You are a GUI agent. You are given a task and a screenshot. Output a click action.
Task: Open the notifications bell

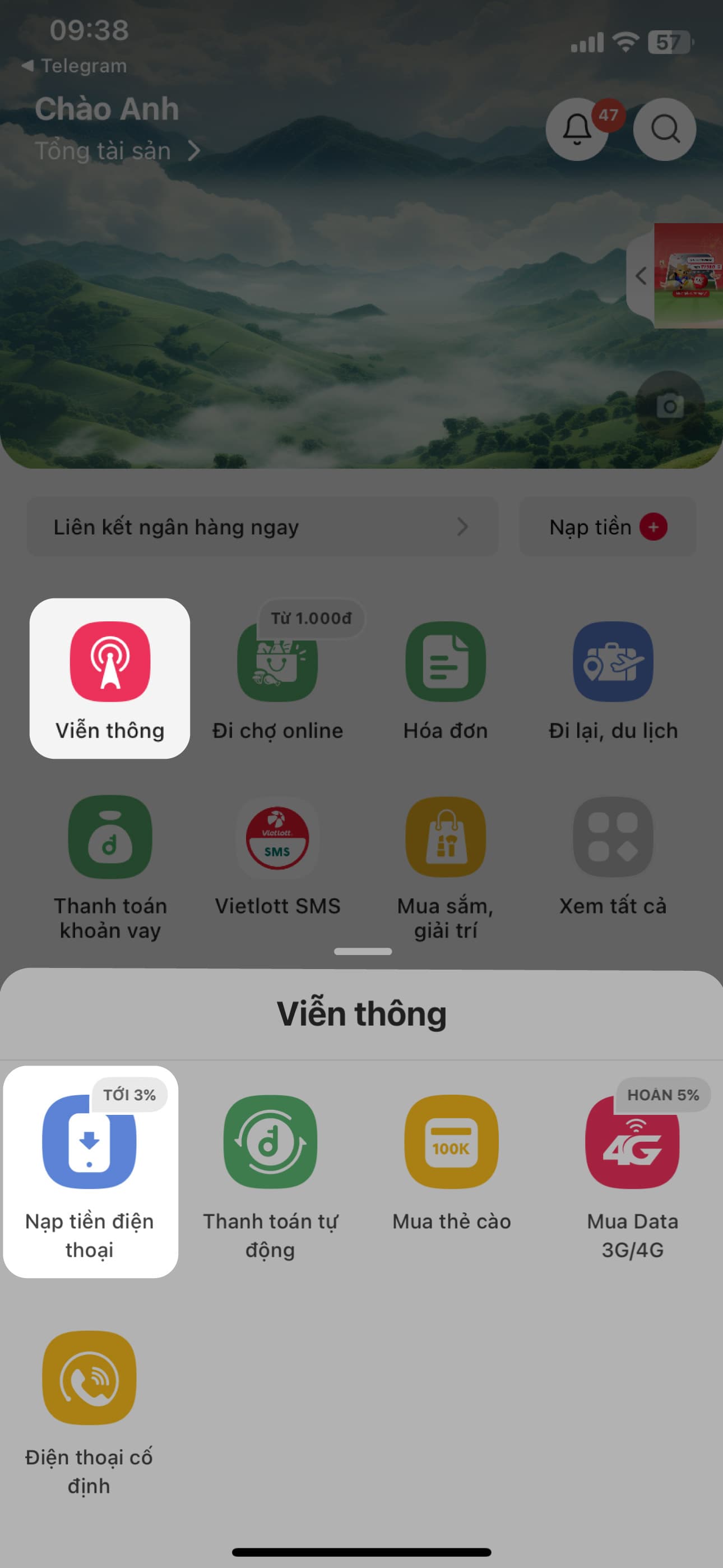(x=577, y=129)
